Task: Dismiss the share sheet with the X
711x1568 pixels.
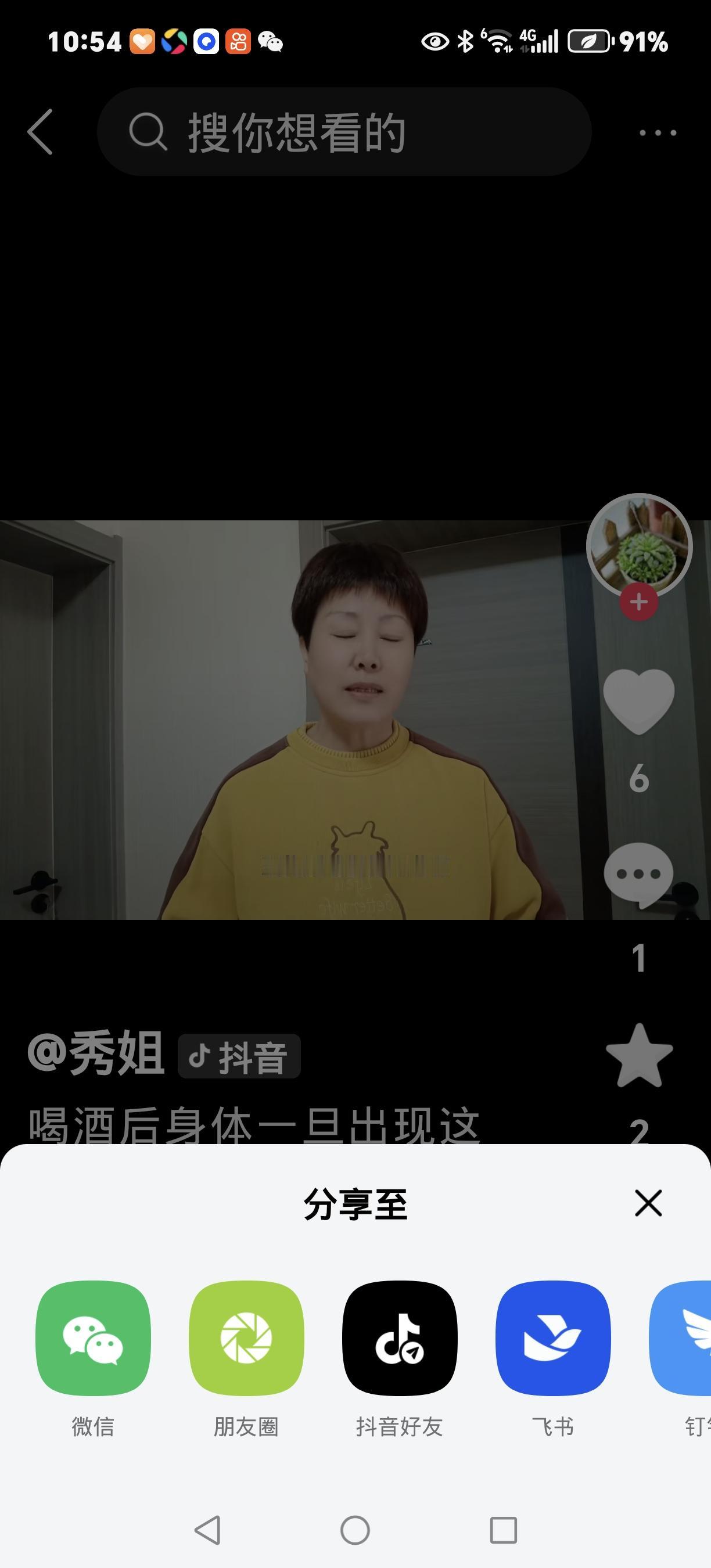Action: [647, 1203]
